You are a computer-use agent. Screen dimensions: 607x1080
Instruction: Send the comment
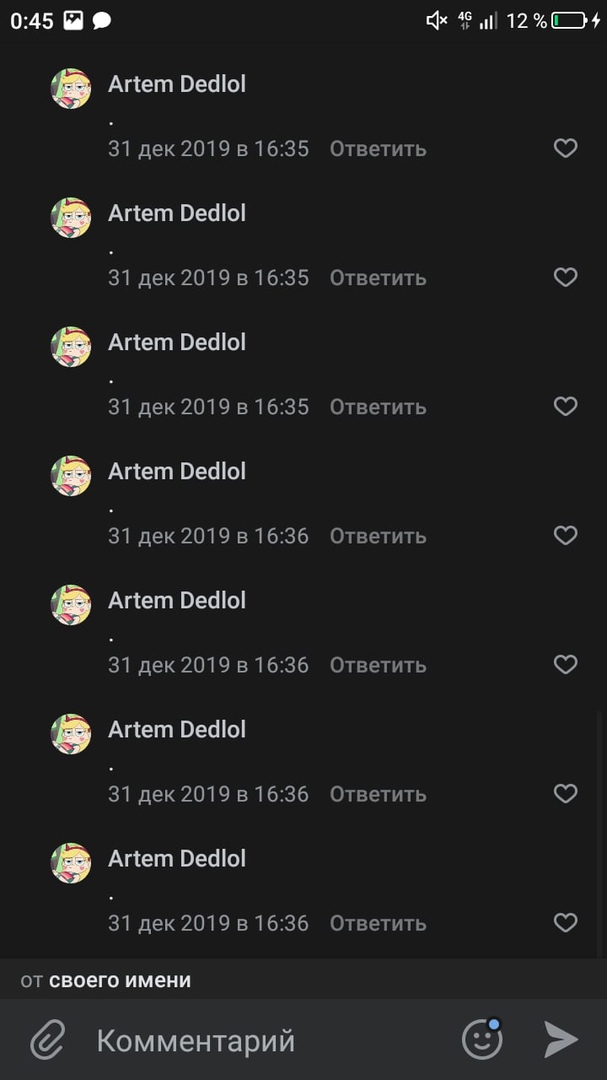[561, 1040]
